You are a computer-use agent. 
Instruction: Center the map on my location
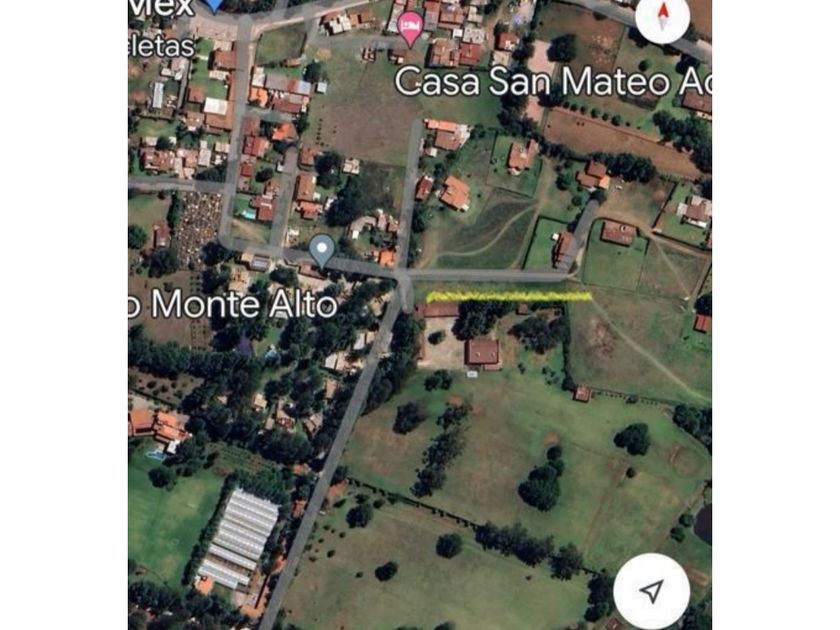(652, 591)
